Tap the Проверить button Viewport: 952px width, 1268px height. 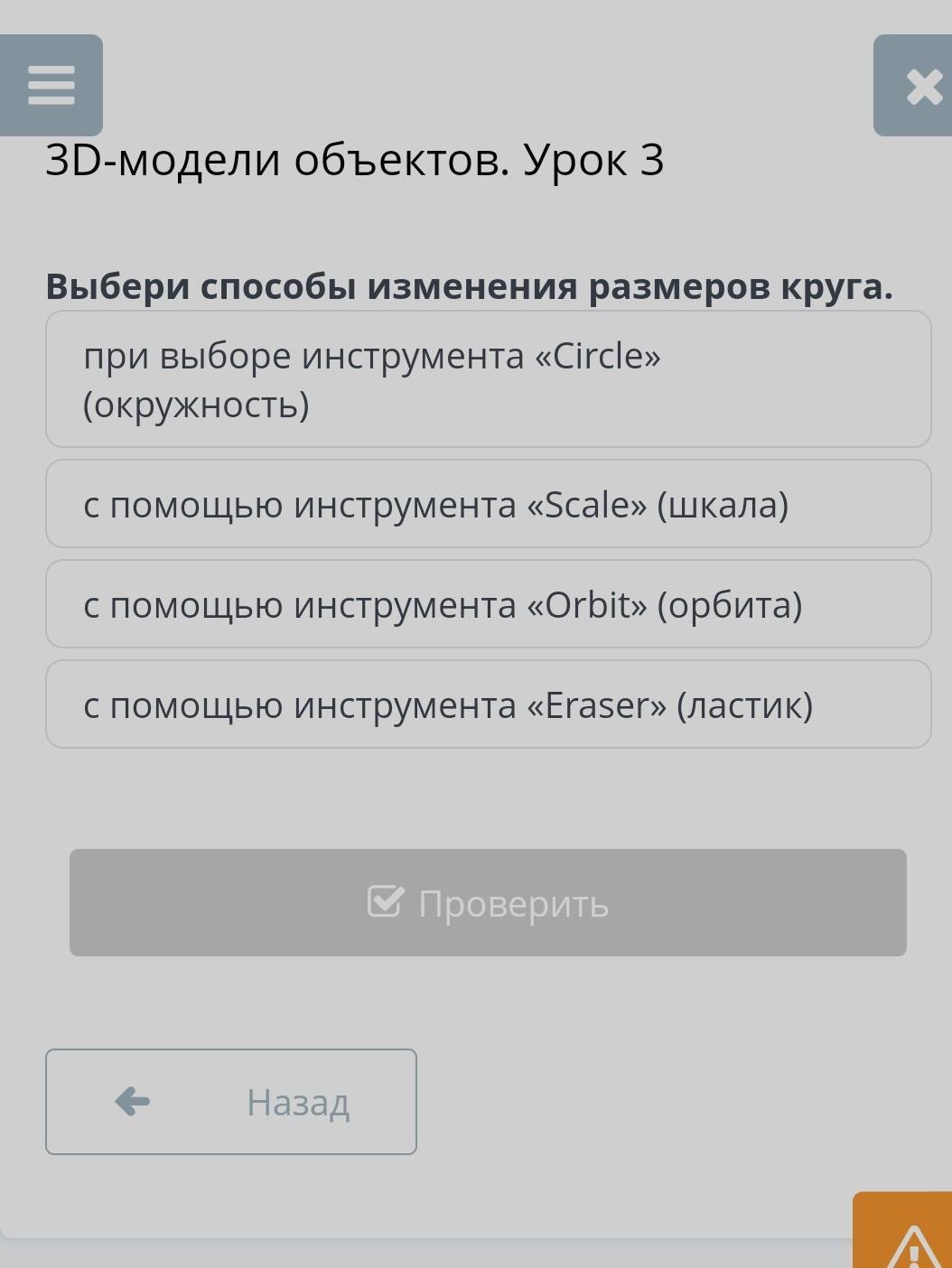click(x=488, y=902)
